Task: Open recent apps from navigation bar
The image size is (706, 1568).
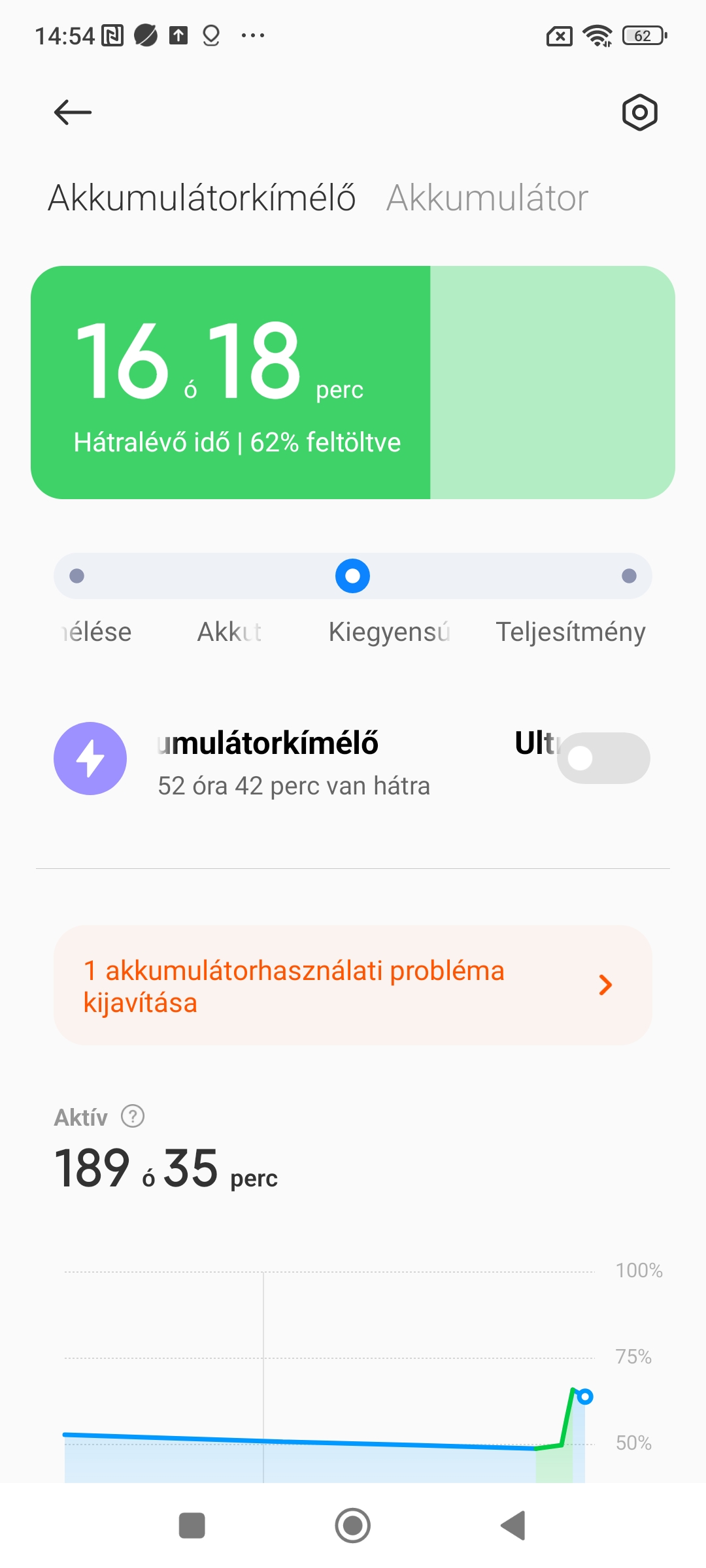Action: 192,1526
